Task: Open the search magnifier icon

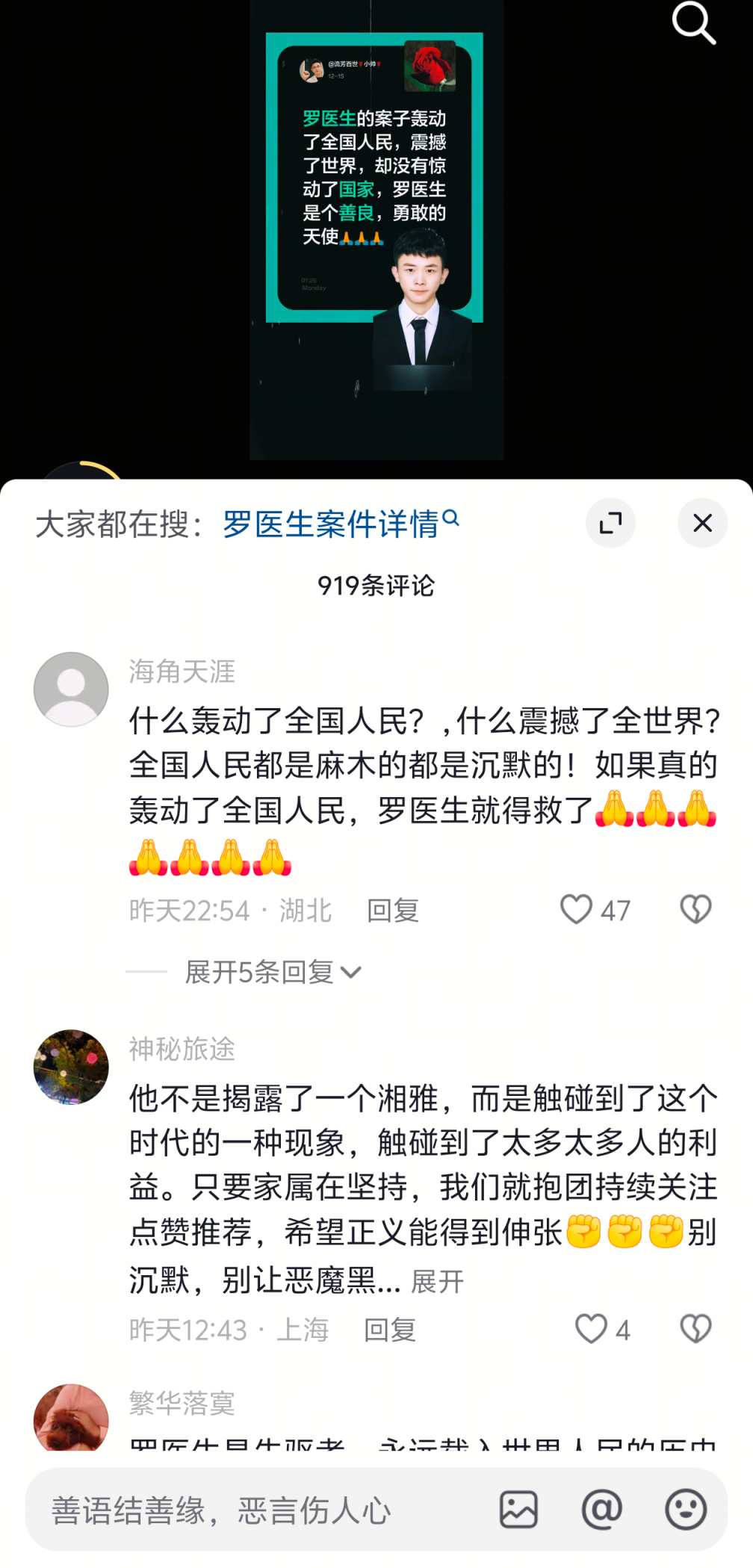Action: [694, 23]
